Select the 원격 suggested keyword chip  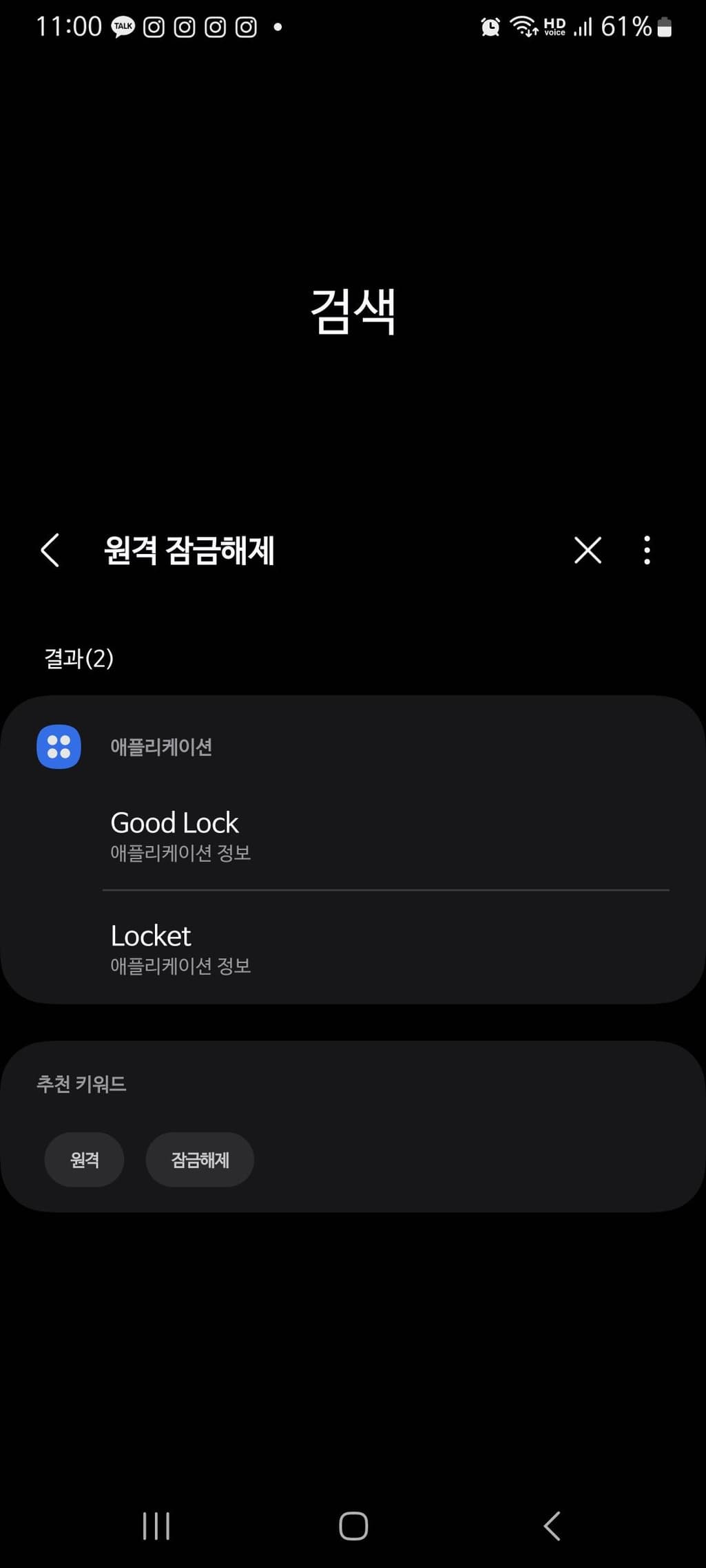[84, 1160]
